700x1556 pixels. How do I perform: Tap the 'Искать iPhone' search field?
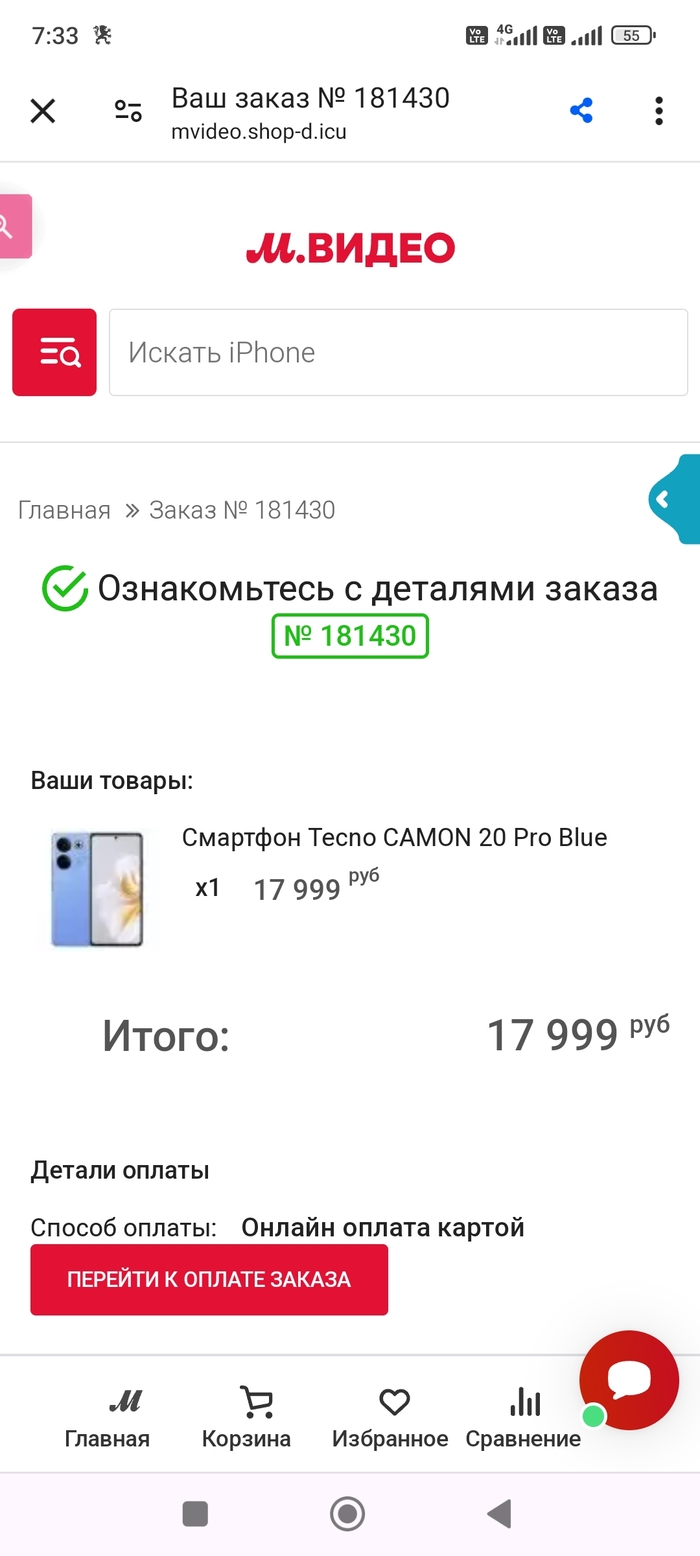coord(398,352)
